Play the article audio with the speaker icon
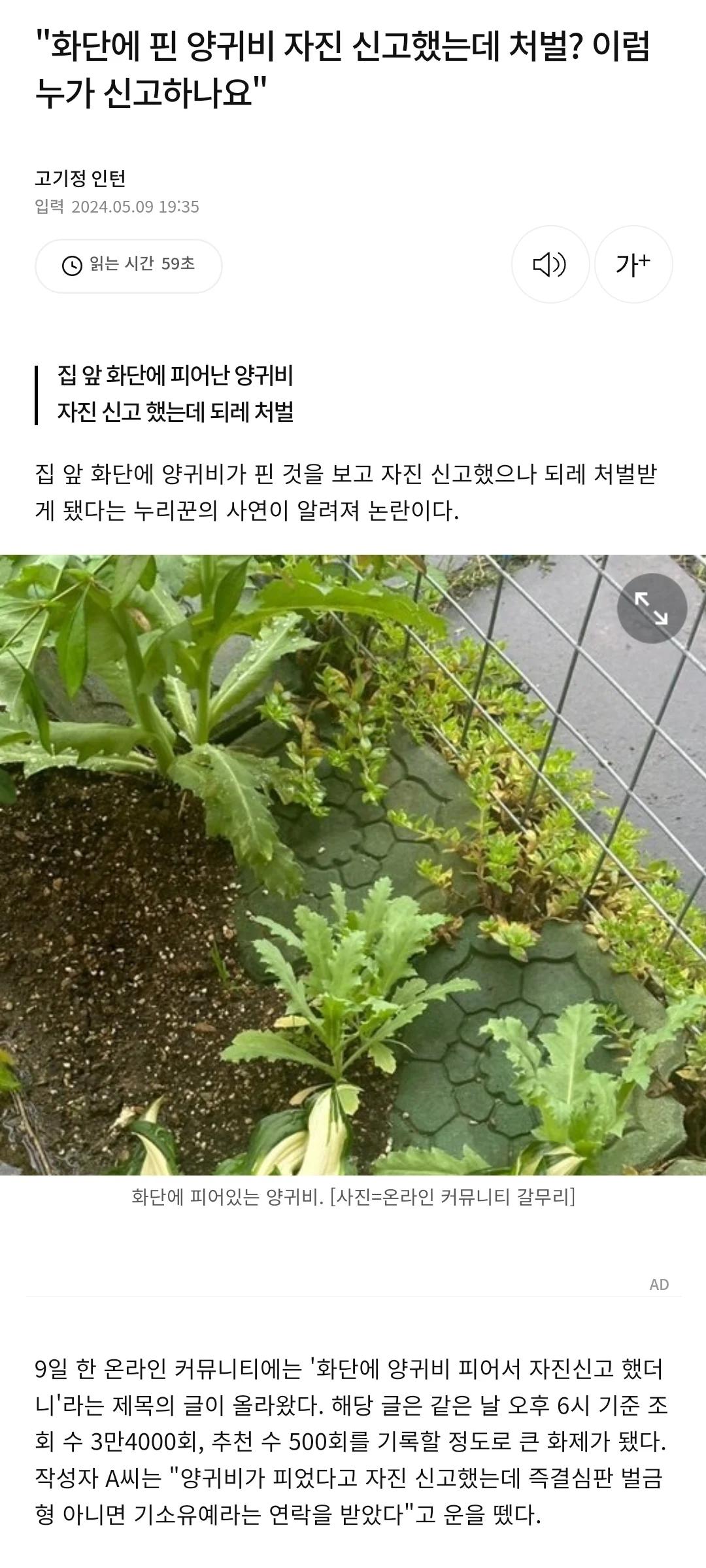Screen dimensions: 706x1568 tap(550, 264)
